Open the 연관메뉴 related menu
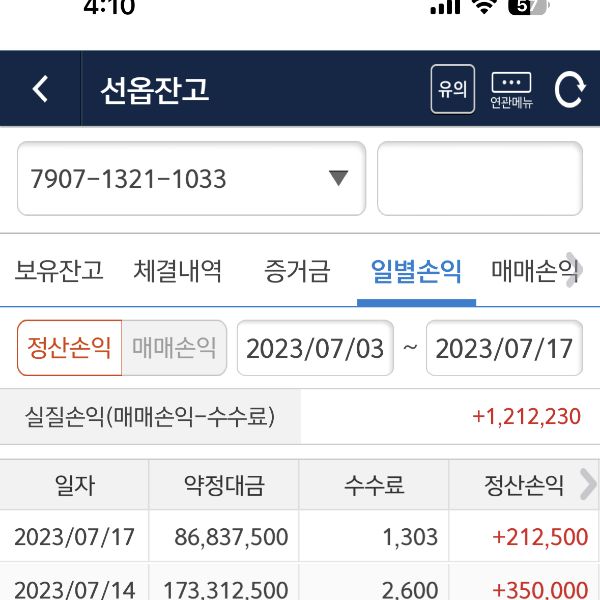 [511, 89]
